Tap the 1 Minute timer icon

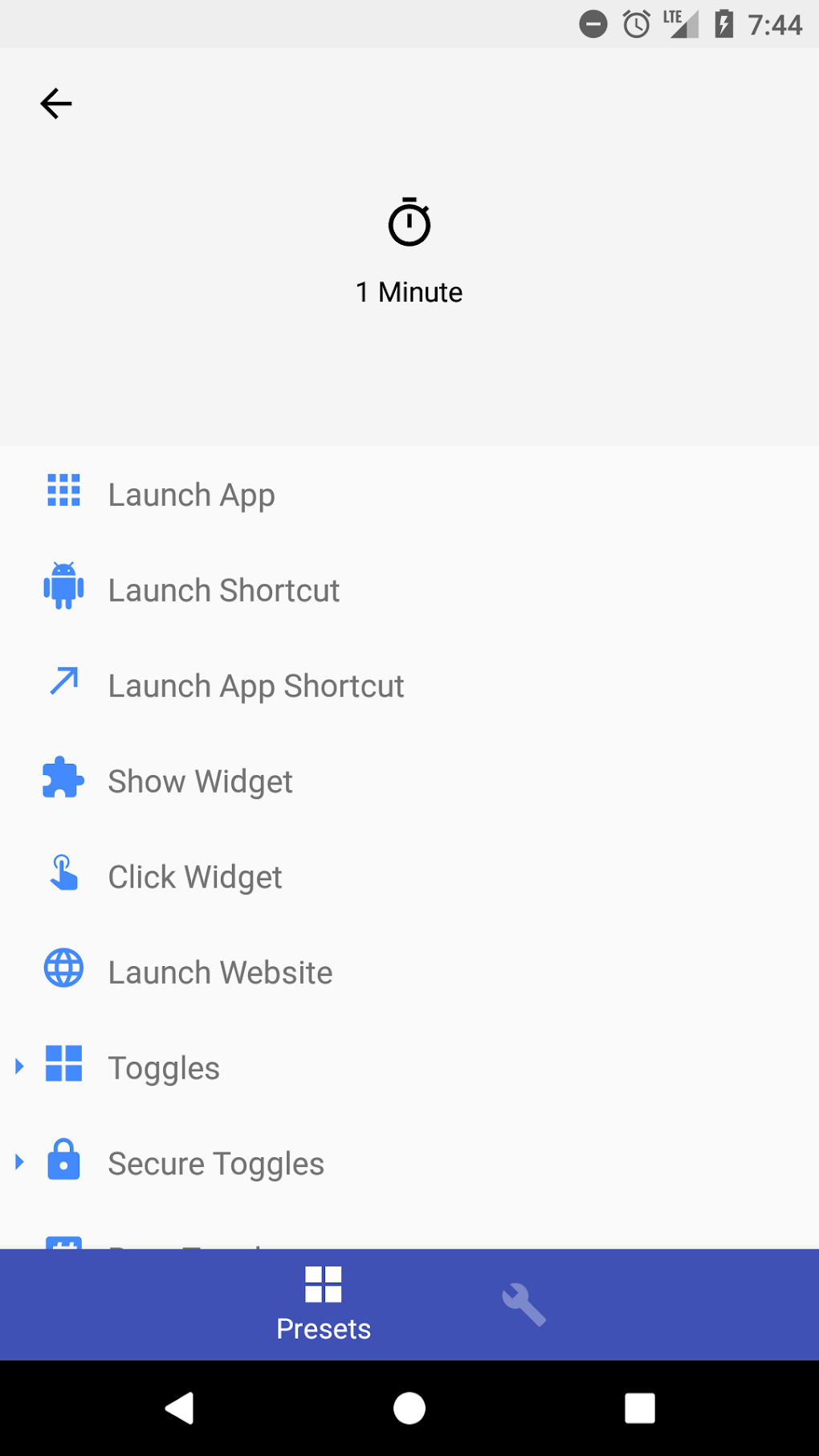(409, 222)
